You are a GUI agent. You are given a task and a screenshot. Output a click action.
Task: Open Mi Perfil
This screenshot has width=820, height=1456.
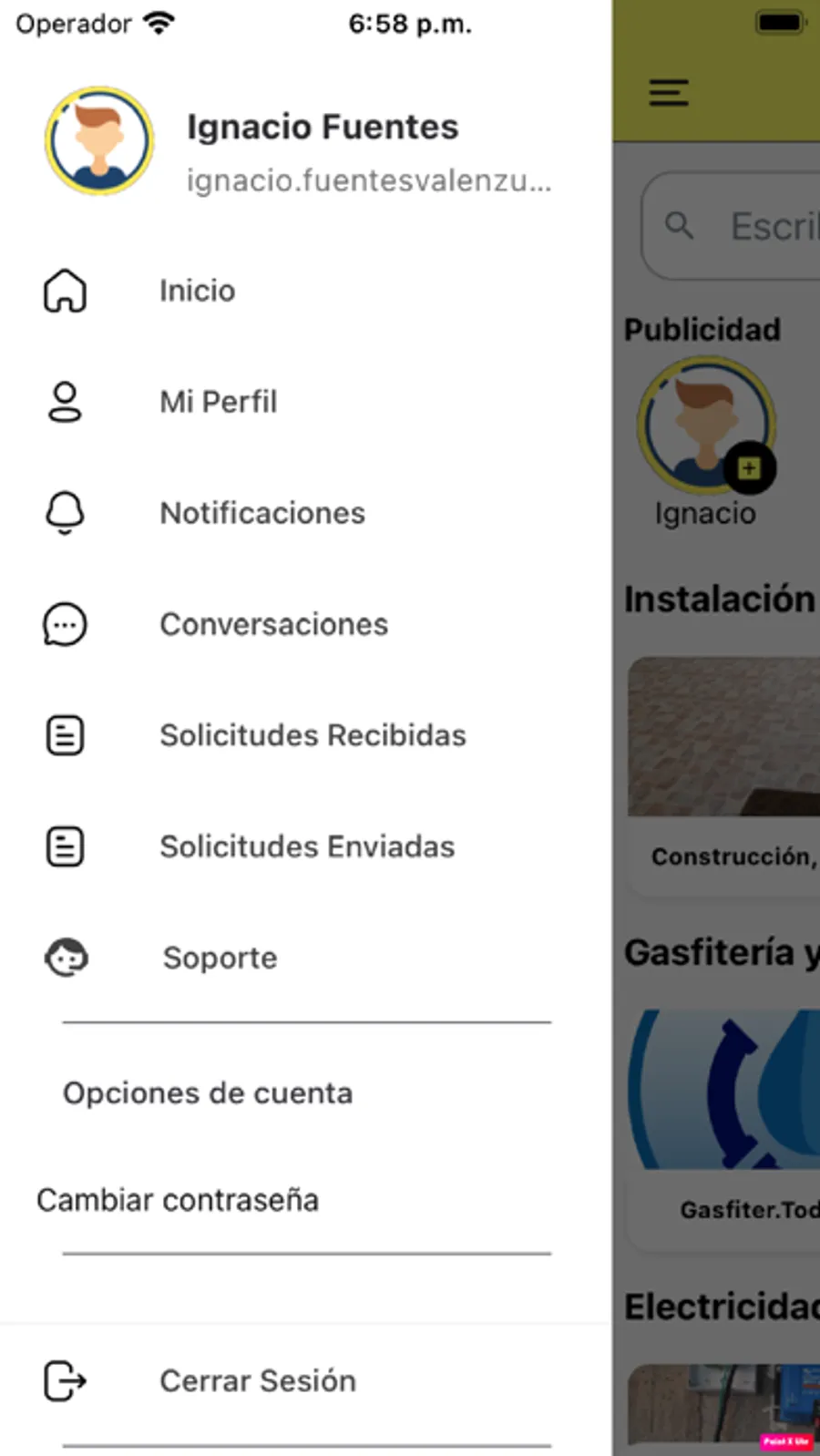pyautogui.click(x=218, y=402)
